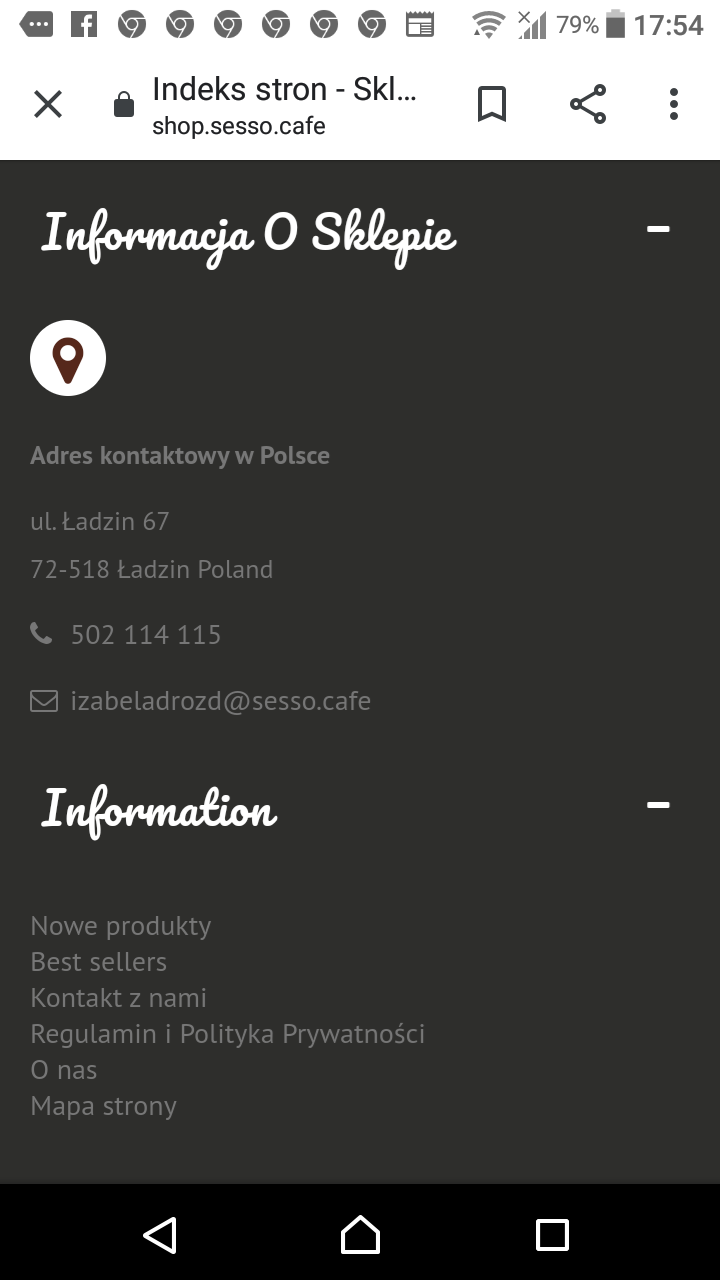Open the browser overflow menu

click(x=673, y=104)
